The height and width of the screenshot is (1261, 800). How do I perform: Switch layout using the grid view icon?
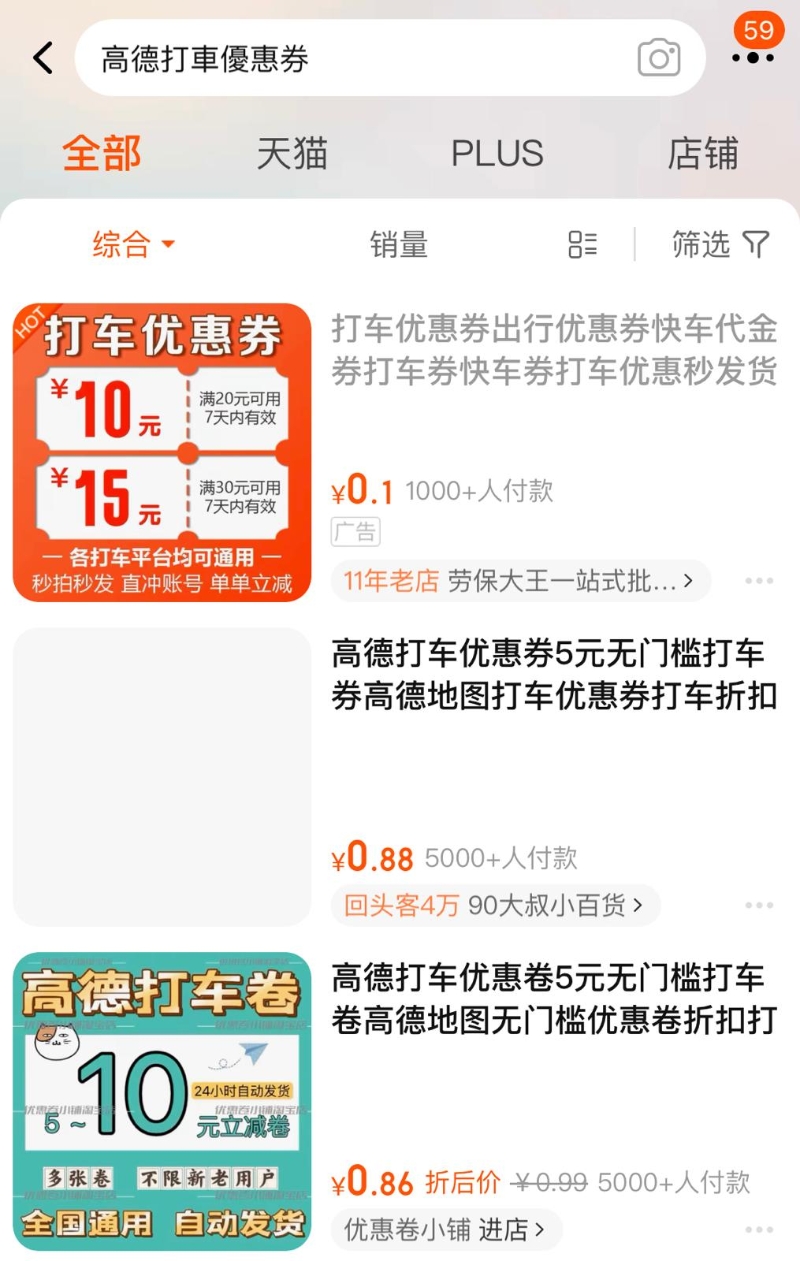click(583, 244)
